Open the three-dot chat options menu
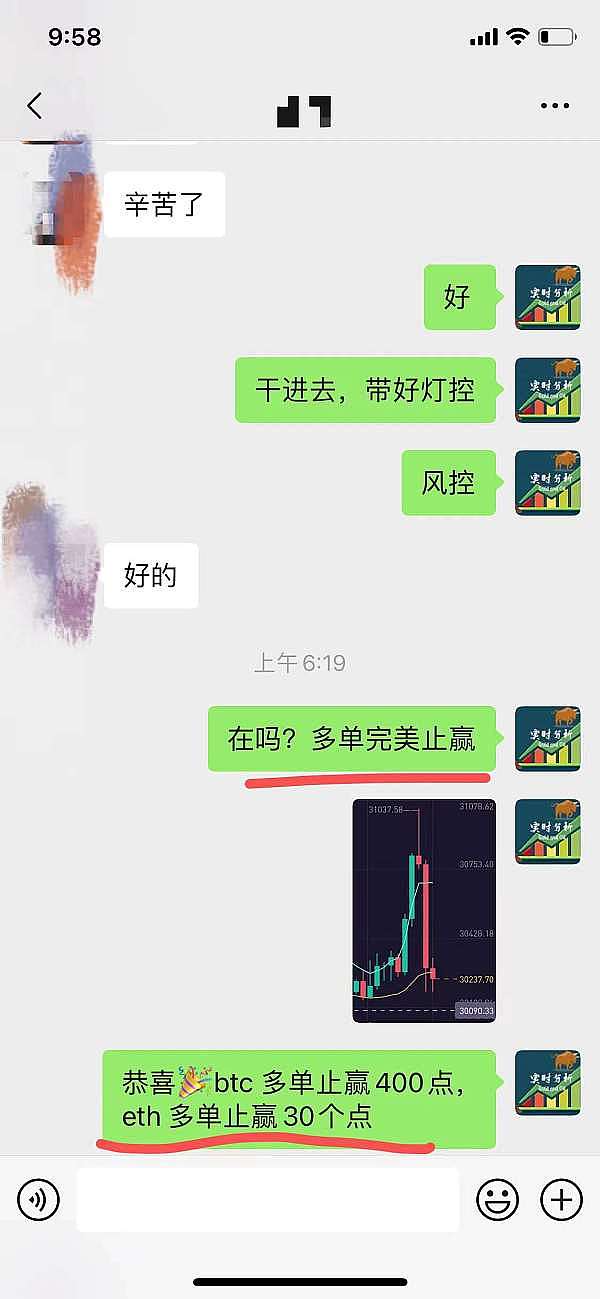 [554, 106]
